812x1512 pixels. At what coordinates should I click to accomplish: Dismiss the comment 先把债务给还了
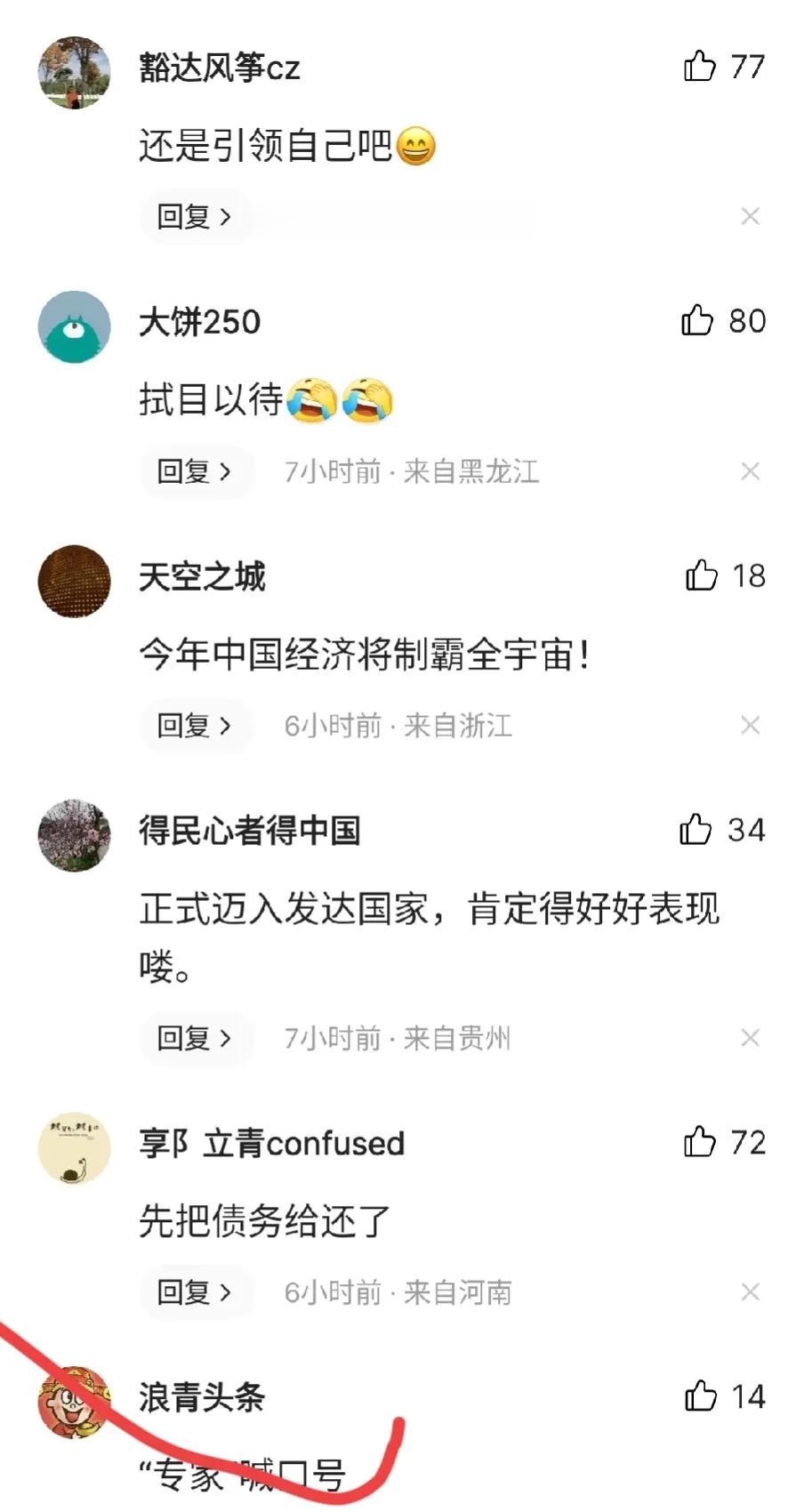point(750,1292)
